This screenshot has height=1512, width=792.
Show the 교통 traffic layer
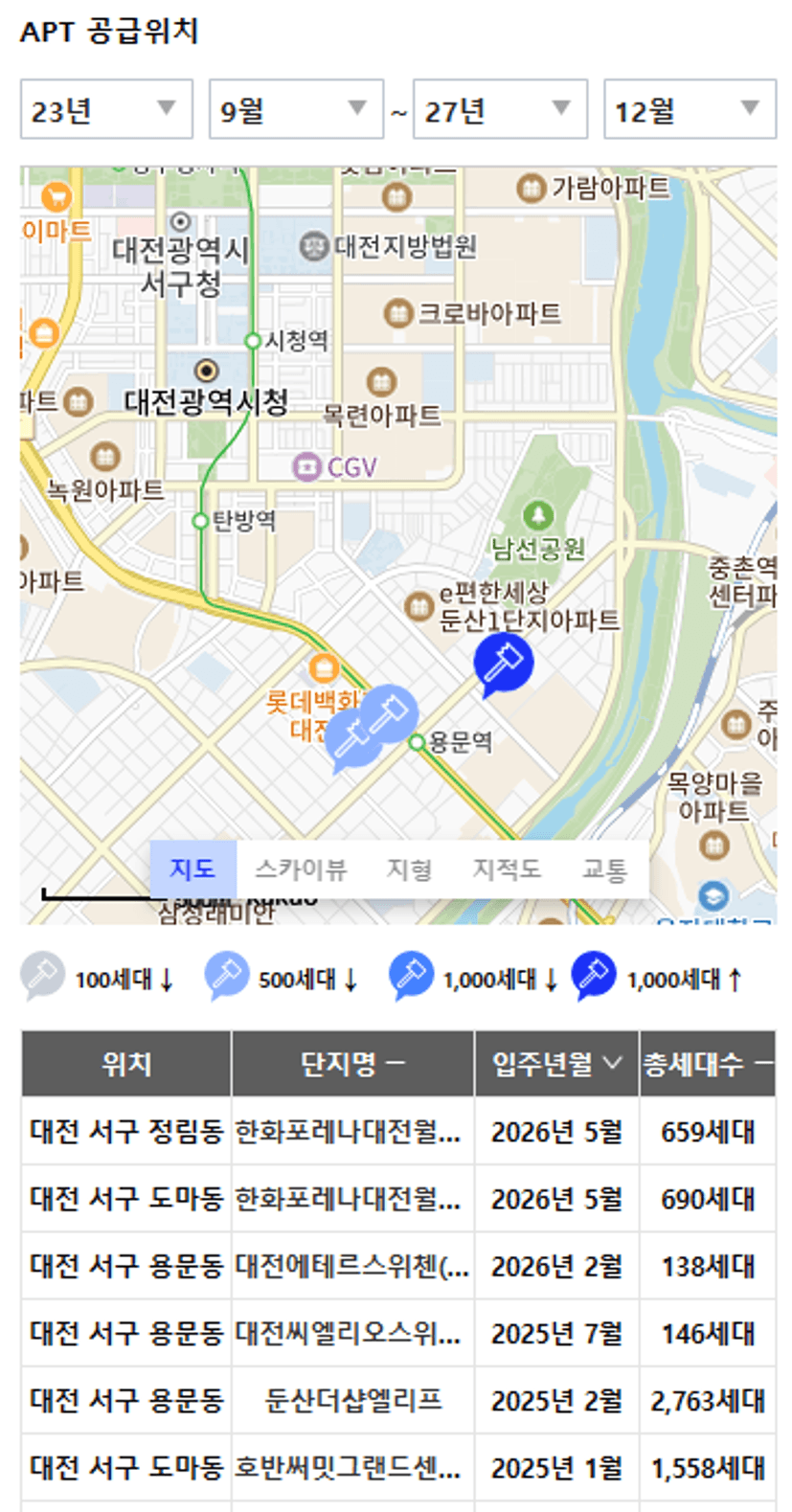[604, 869]
